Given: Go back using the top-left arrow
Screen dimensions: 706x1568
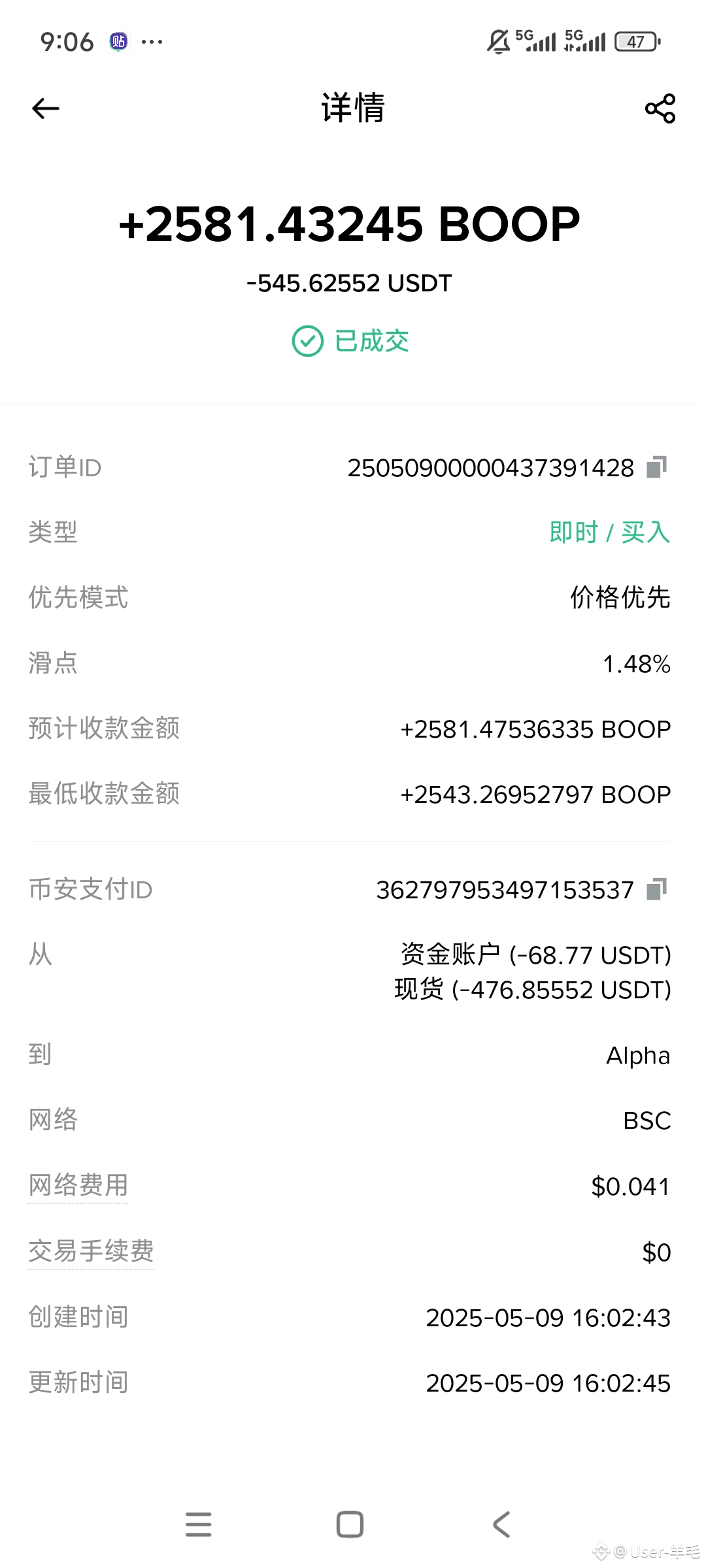Looking at the screenshot, I should coord(46,108).
